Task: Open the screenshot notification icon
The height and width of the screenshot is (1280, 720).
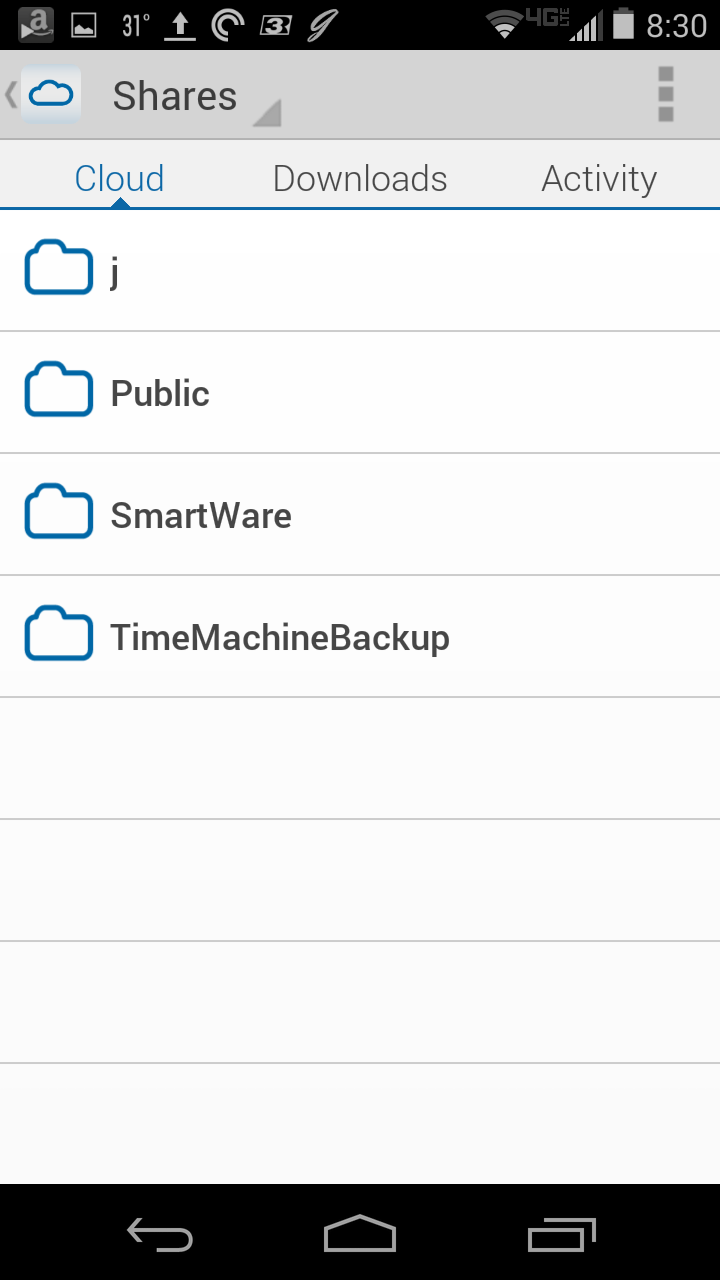Action: [84, 22]
